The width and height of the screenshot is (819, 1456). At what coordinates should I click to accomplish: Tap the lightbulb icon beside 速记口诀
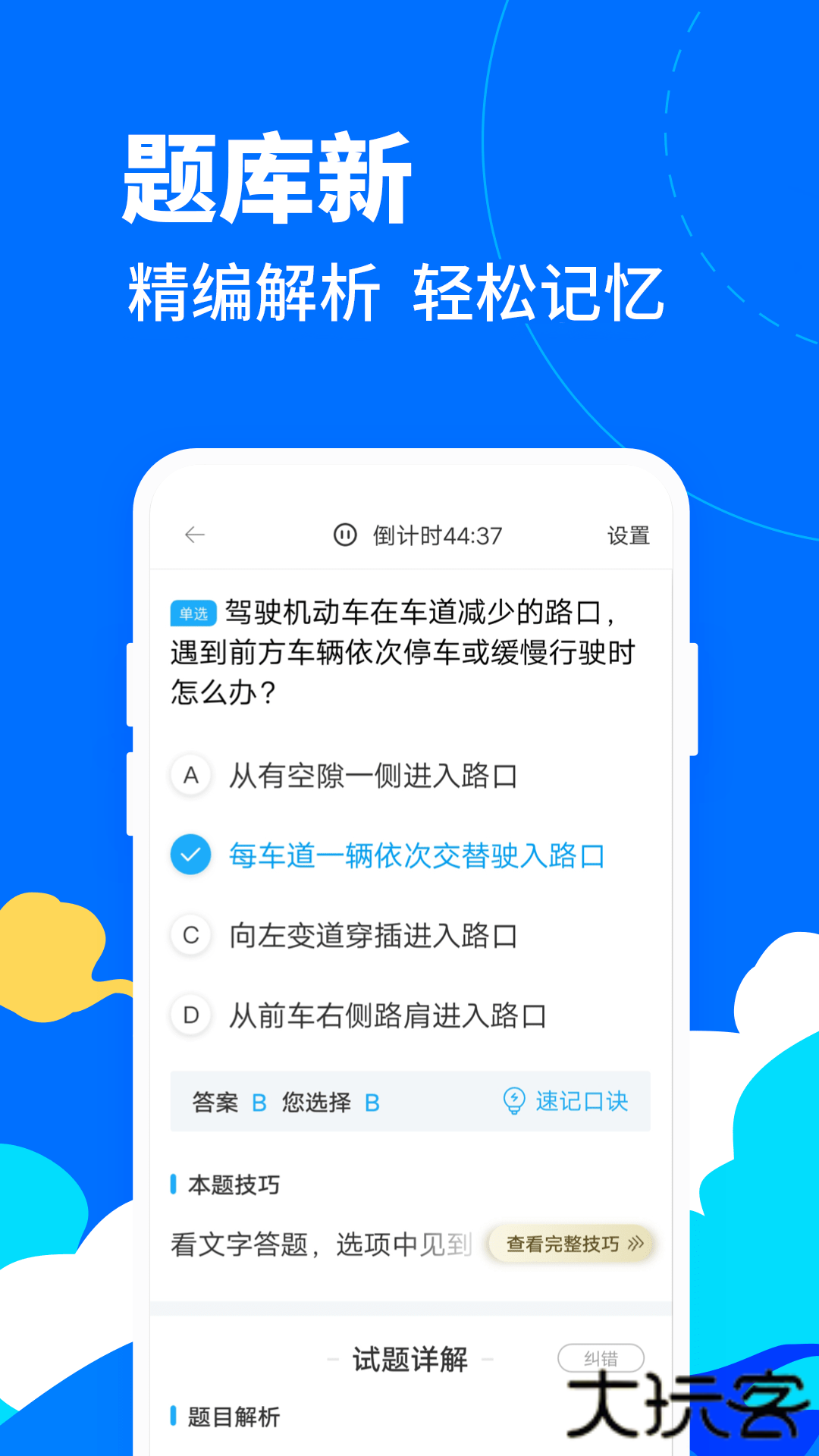[x=515, y=1102]
